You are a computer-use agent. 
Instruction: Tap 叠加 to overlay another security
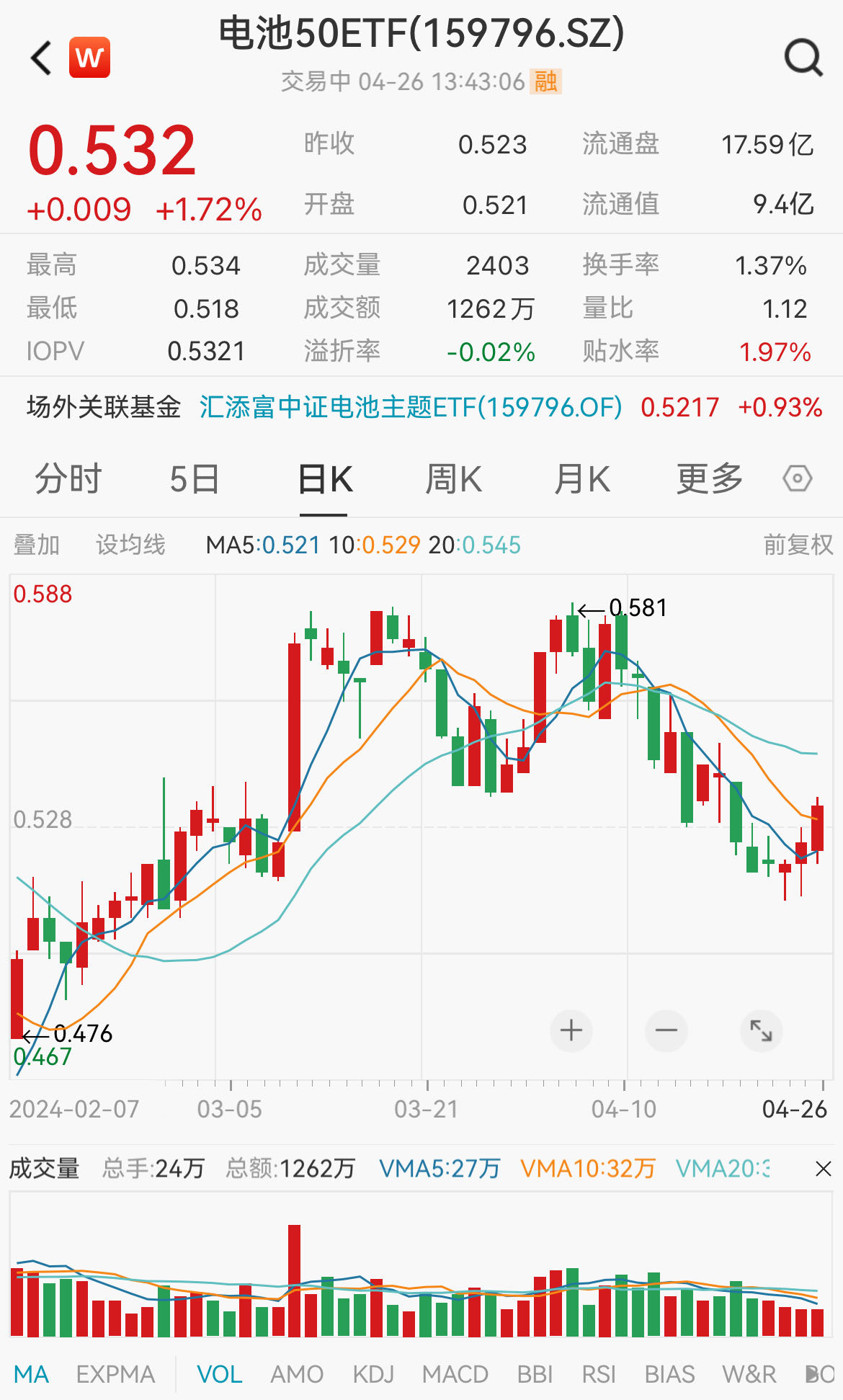[36, 545]
